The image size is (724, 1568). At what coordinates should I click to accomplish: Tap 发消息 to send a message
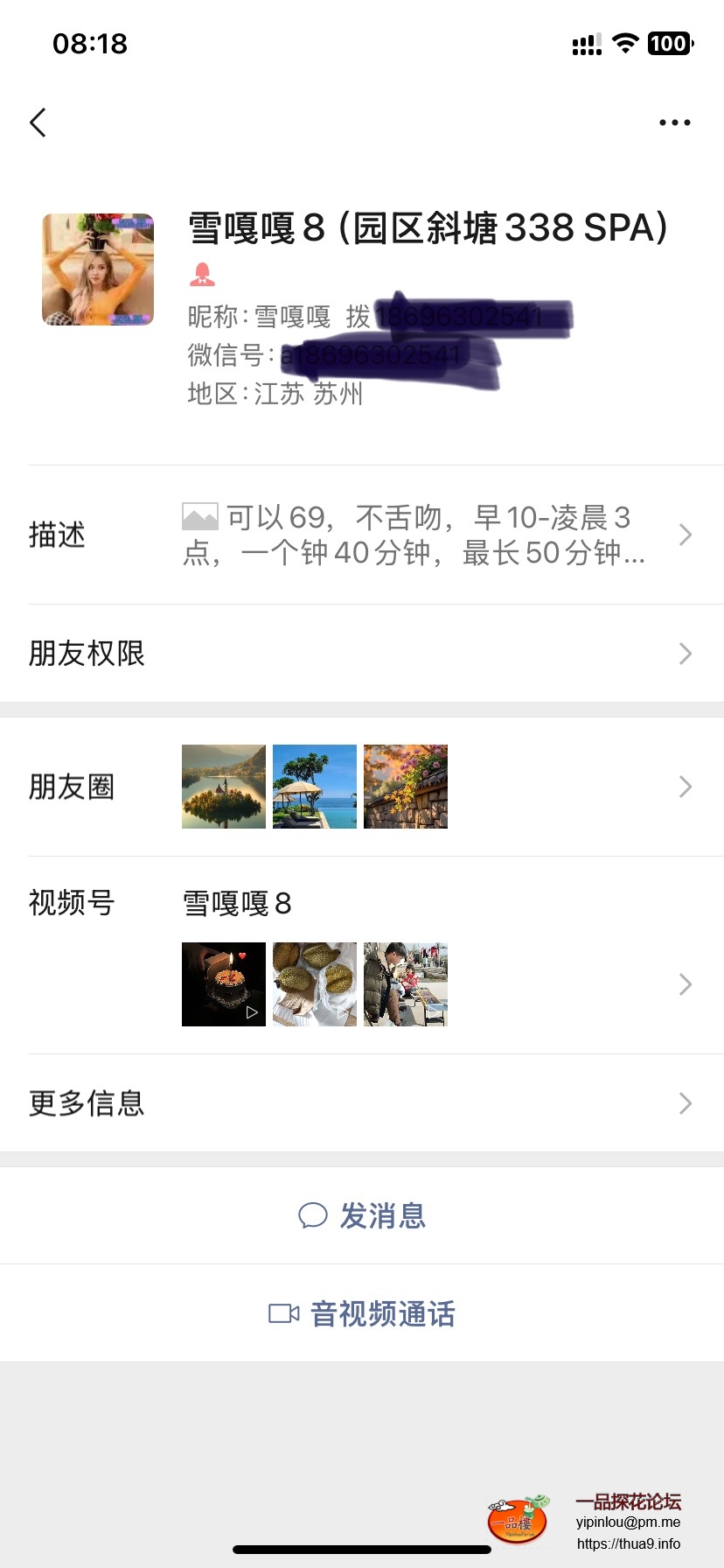[x=362, y=1215]
